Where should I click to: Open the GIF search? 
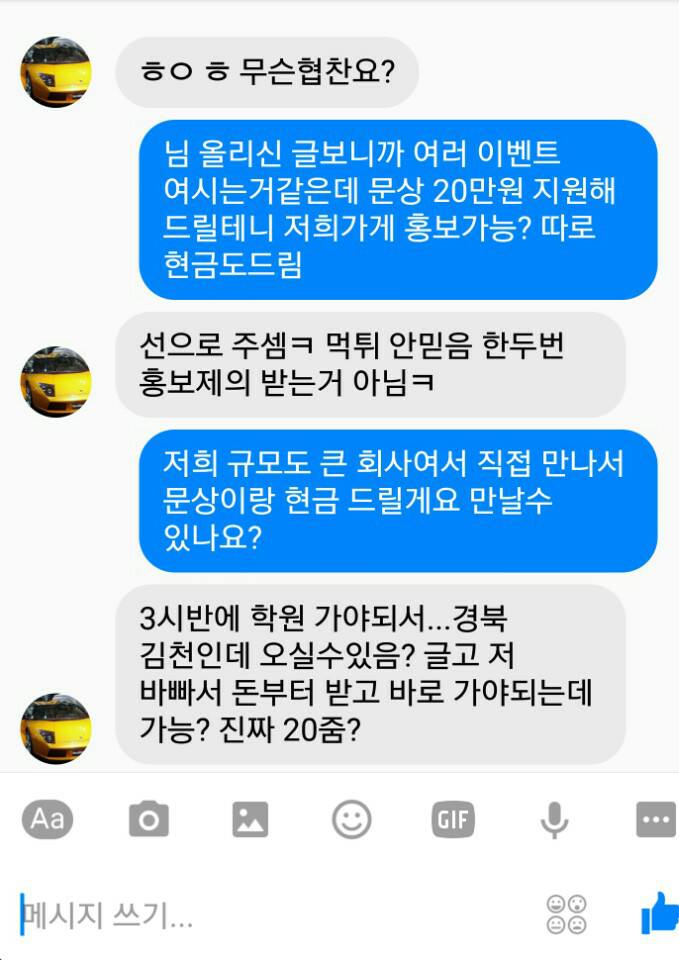[452, 821]
